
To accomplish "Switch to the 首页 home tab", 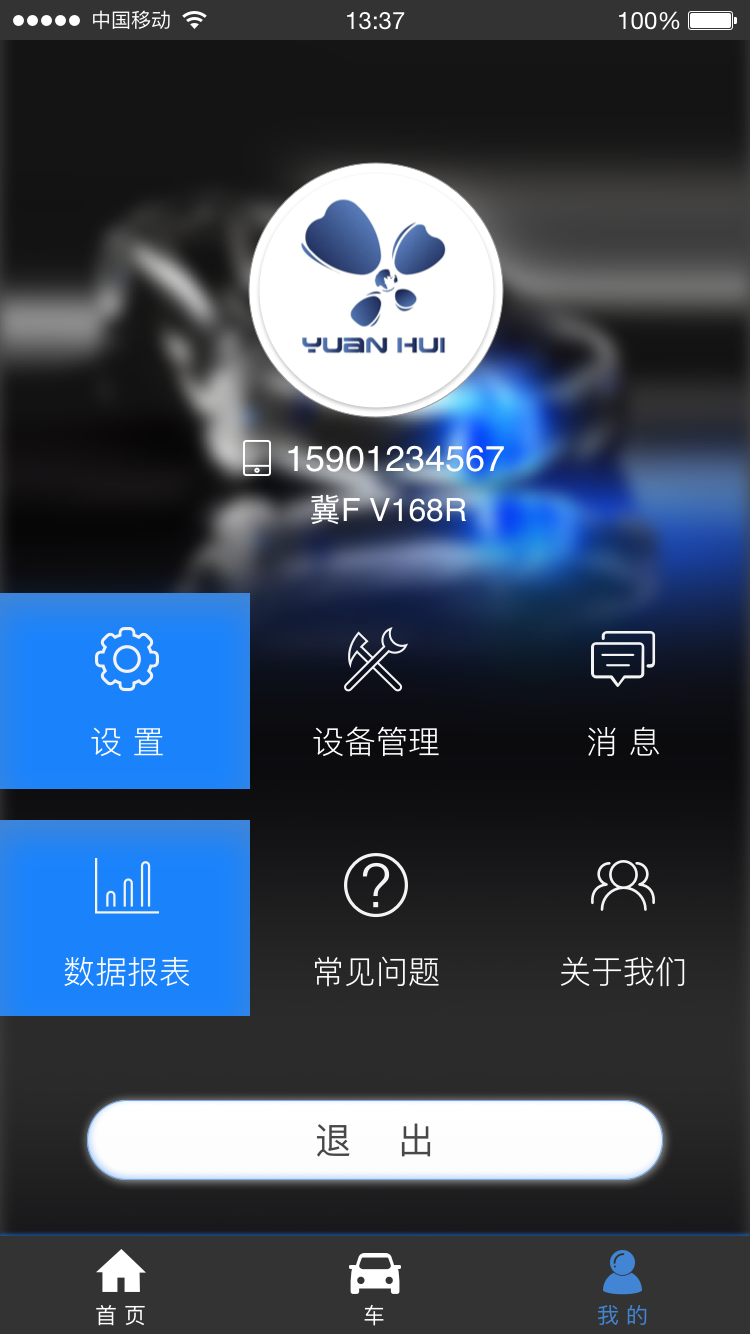I will [121, 1286].
